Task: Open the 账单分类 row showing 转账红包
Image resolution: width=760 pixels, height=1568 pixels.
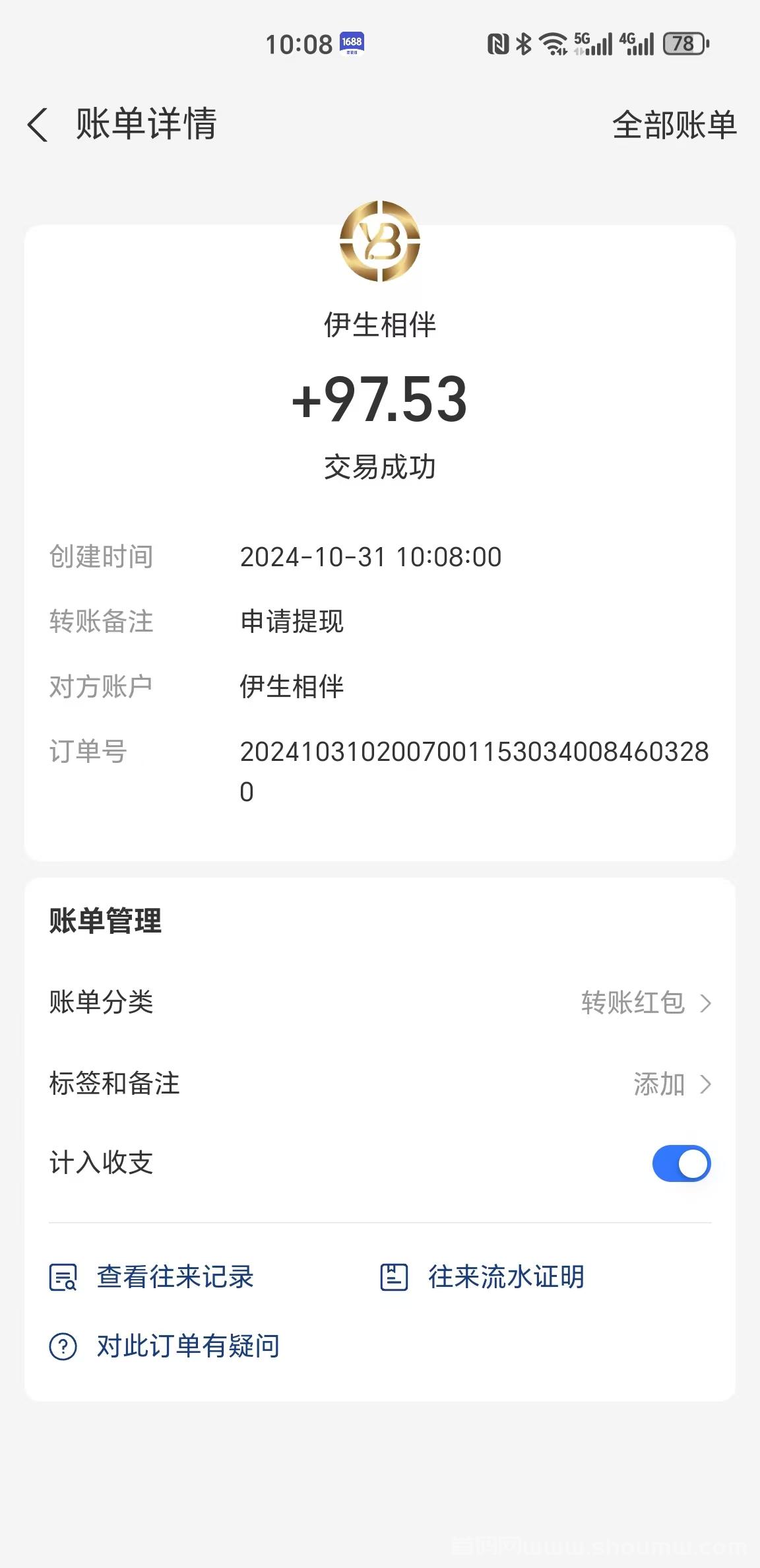Action: pyautogui.click(x=380, y=1002)
